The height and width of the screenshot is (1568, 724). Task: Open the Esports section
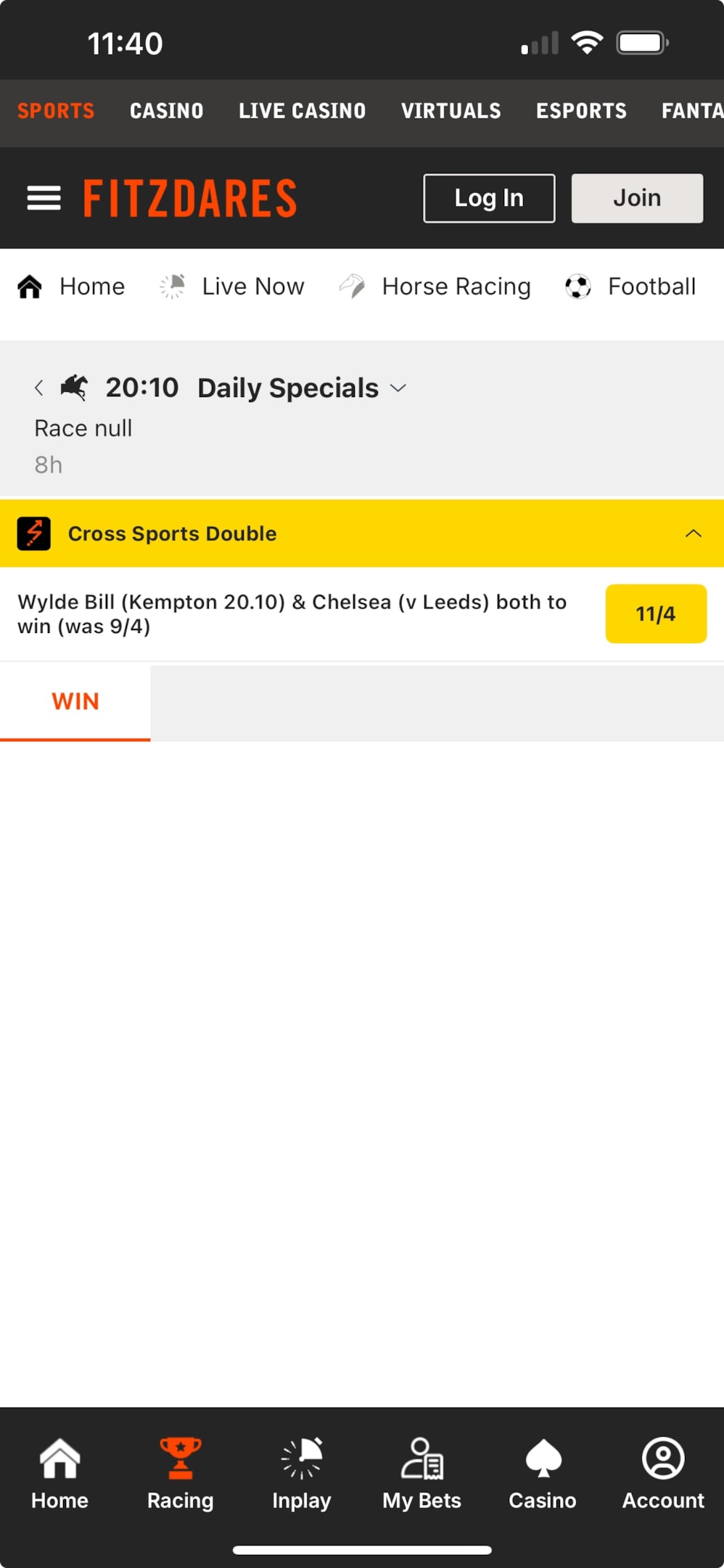580,111
